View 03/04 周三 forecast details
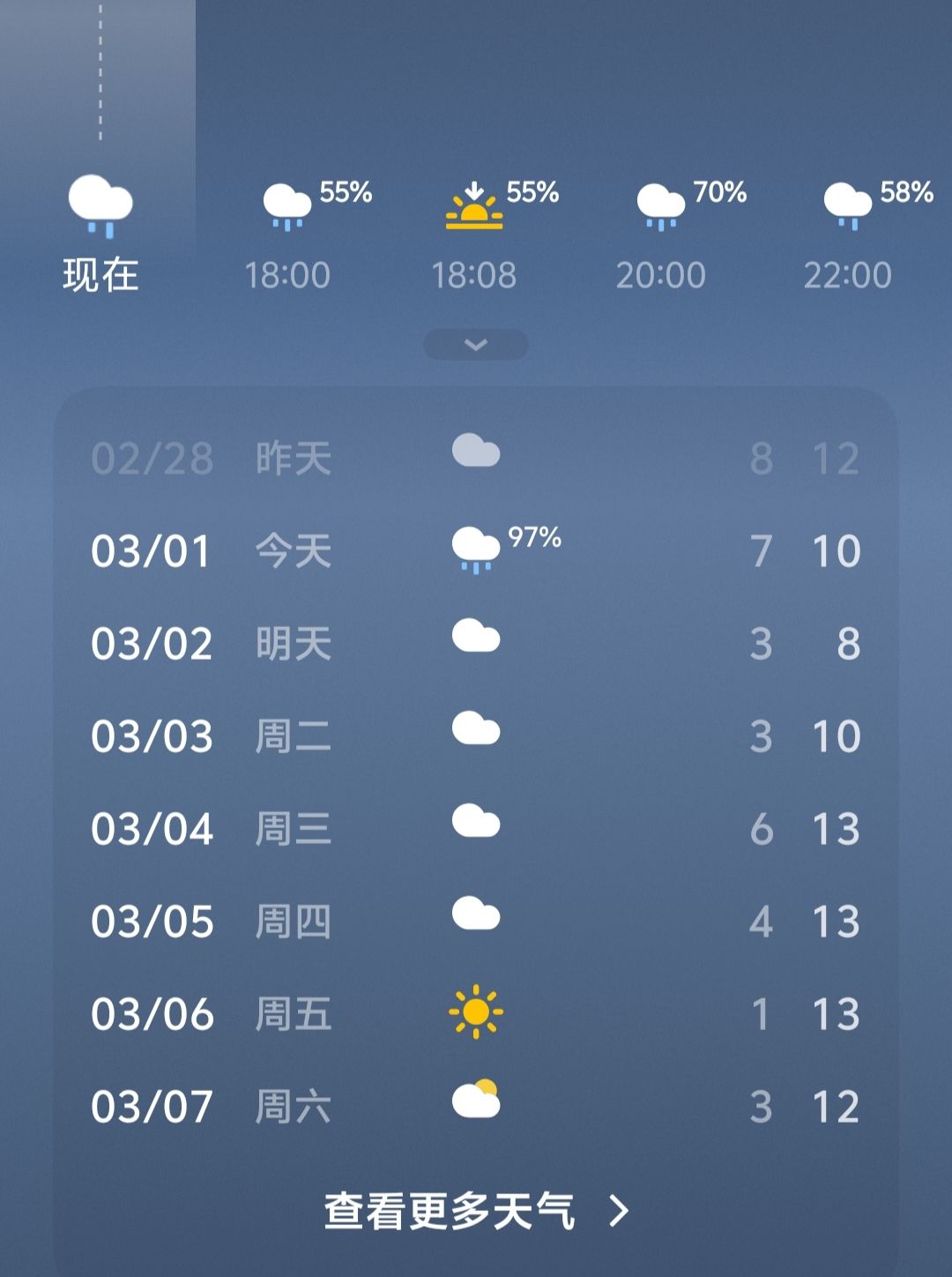 point(476,828)
